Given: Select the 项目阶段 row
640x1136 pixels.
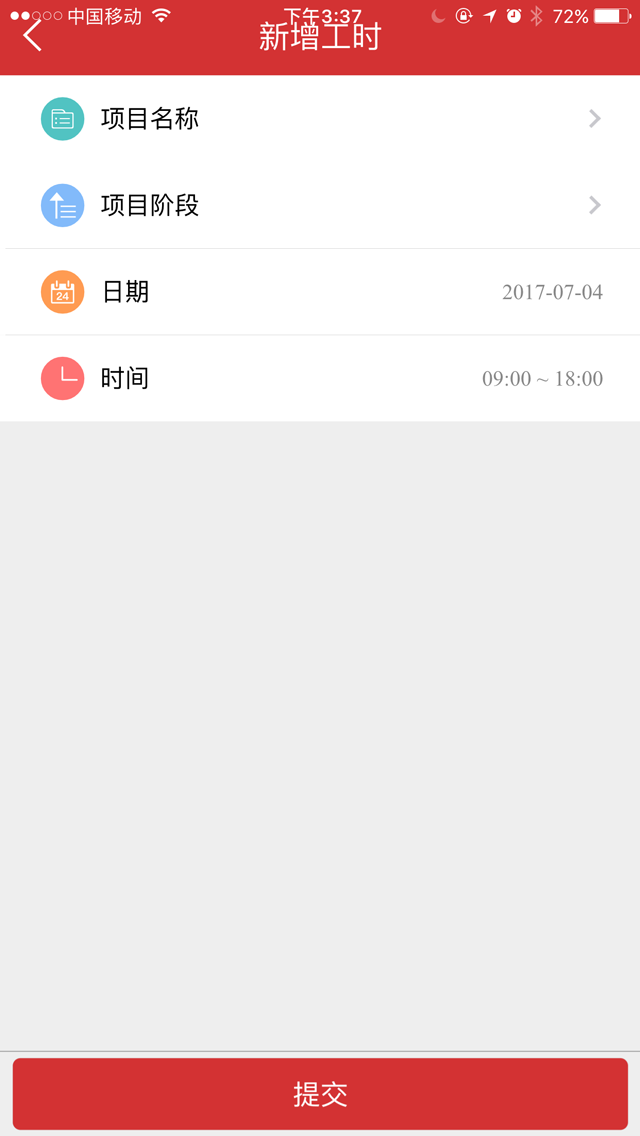Looking at the screenshot, I should (x=320, y=206).
